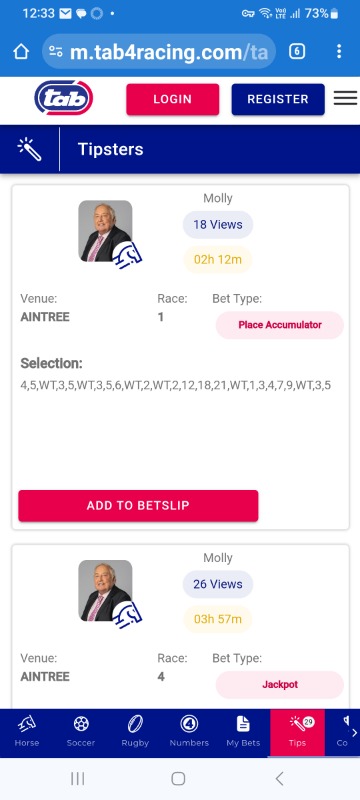This screenshot has height=800, width=360.
Task: Open recent apps from navigation bar
Action: [78, 778]
